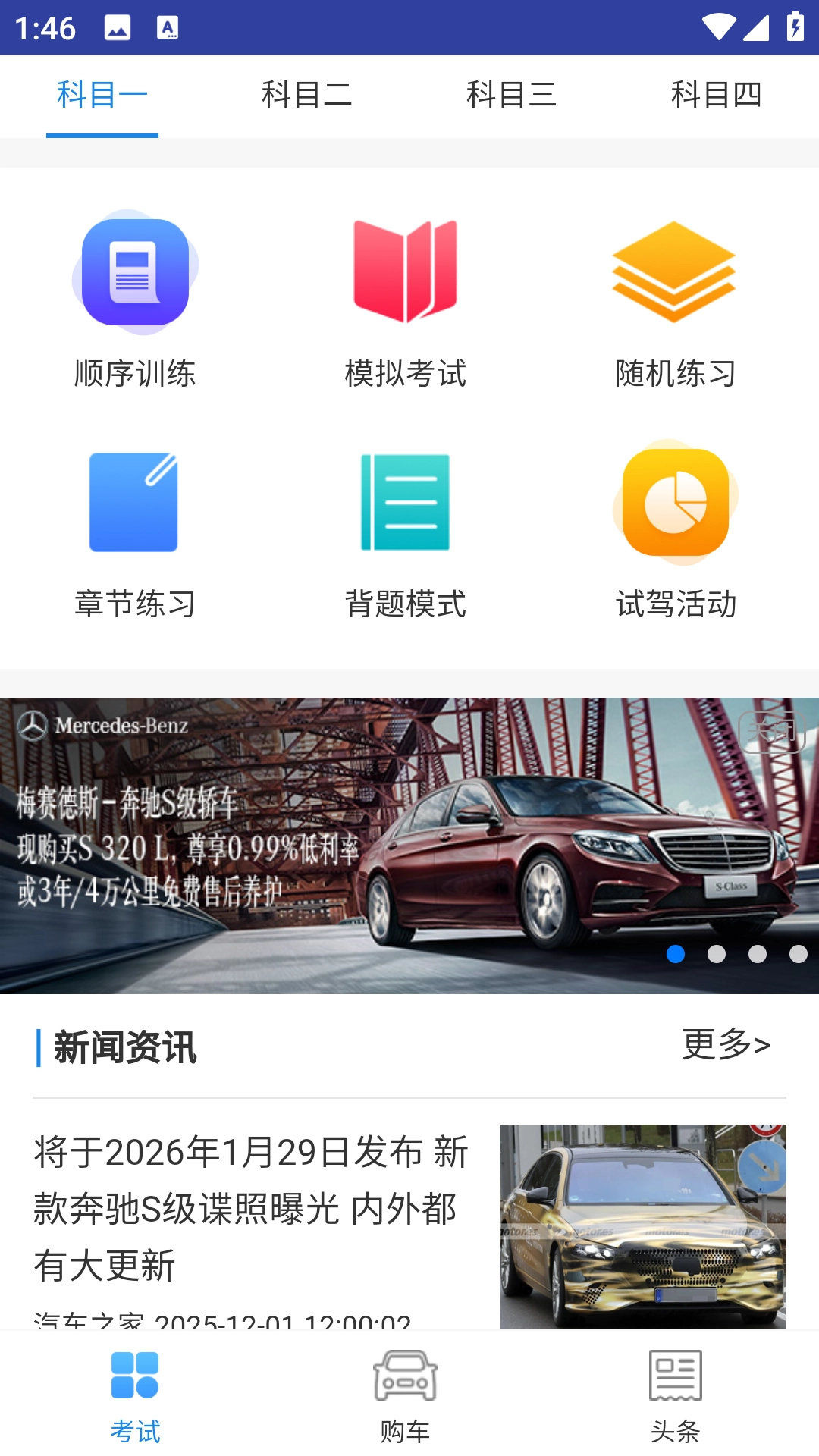The height and width of the screenshot is (1456, 819).
Task: Switch to the 科目二 tab
Action: click(x=306, y=94)
